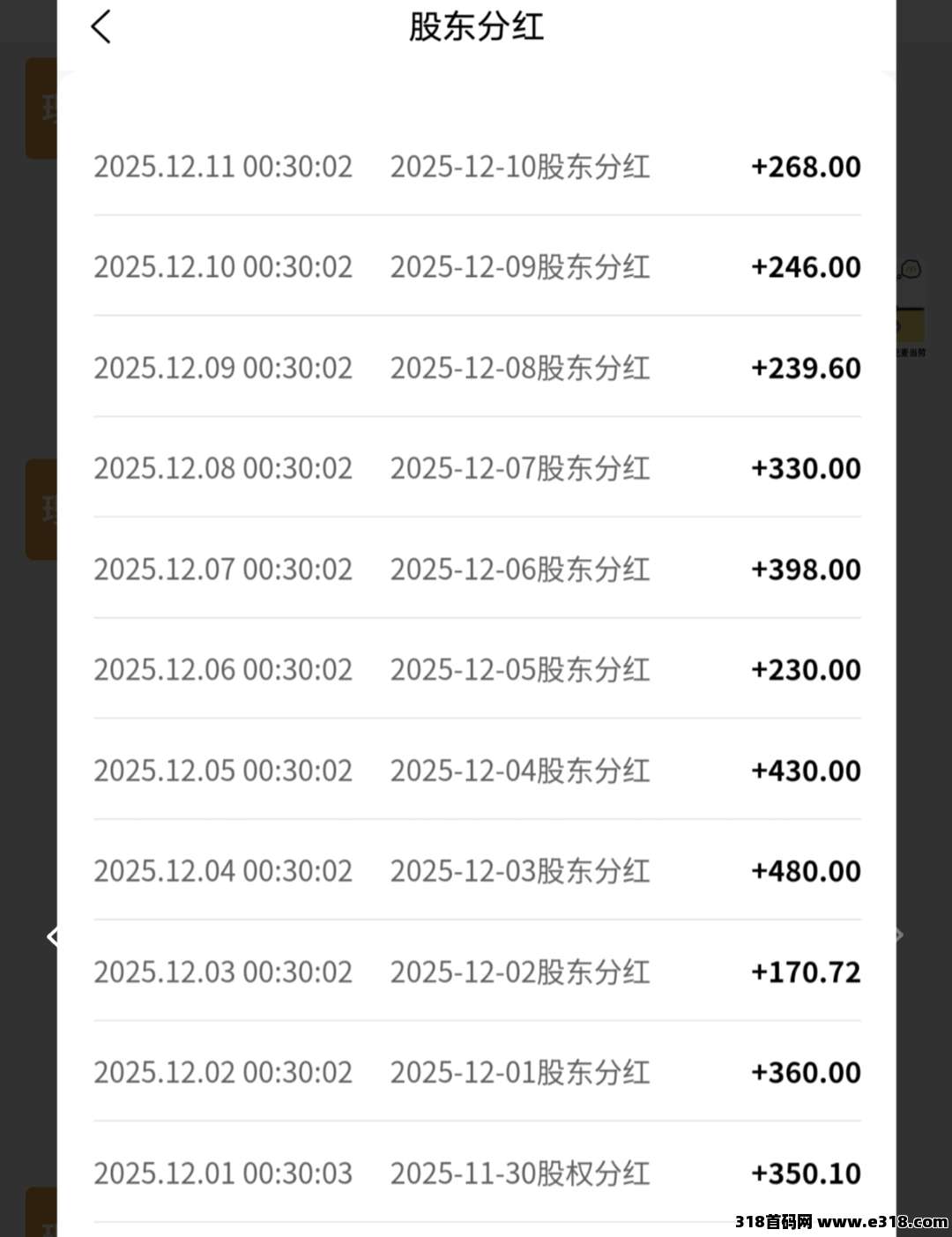Screen dimensions: 952x1237
Task: Go back from the 股东分红 page
Action: pos(101,26)
